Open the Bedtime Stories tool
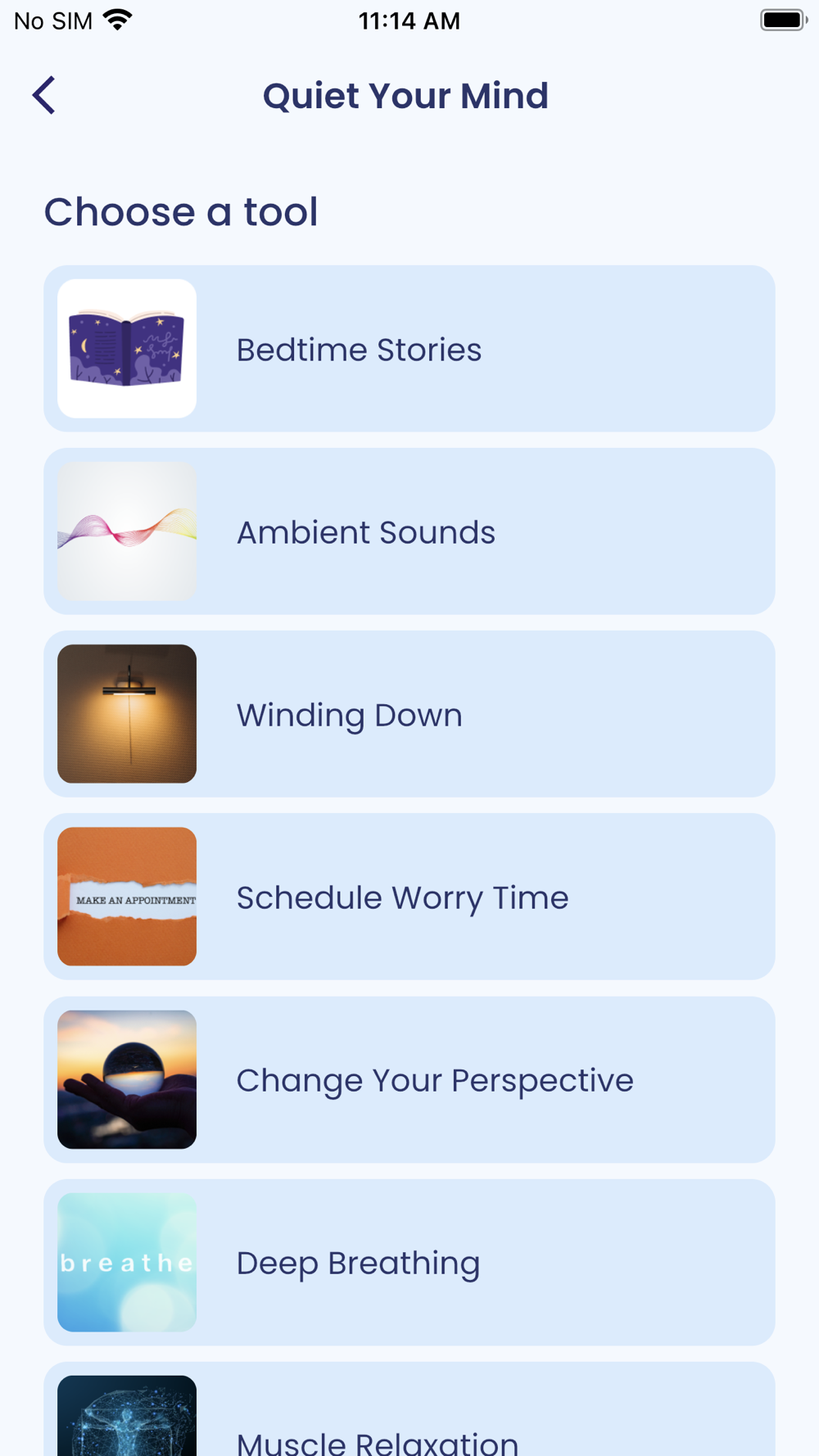Viewport: 819px width, 1456px height. click(x=409, y=349)
